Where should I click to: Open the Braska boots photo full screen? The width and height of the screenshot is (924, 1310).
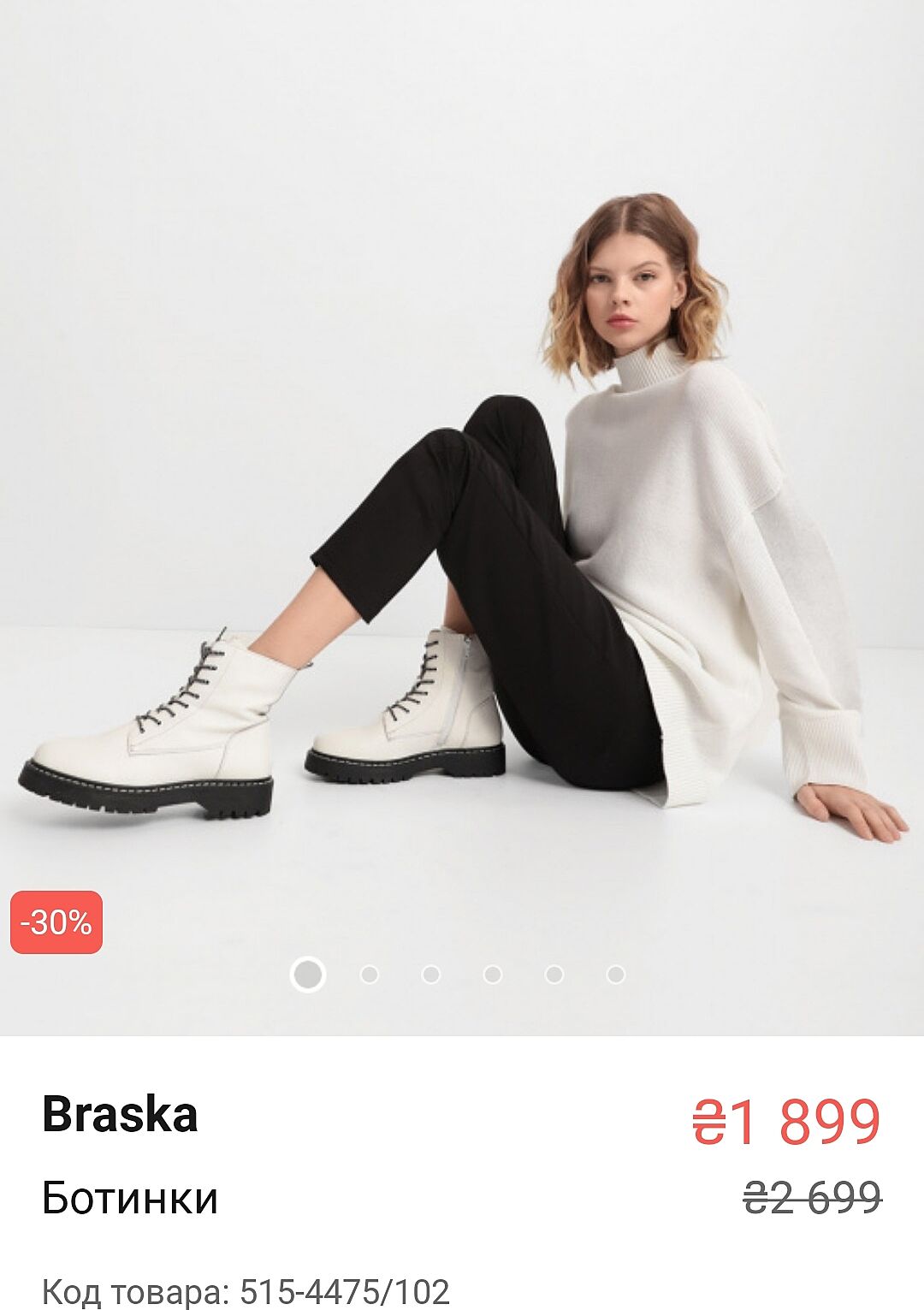coord(462,513)
